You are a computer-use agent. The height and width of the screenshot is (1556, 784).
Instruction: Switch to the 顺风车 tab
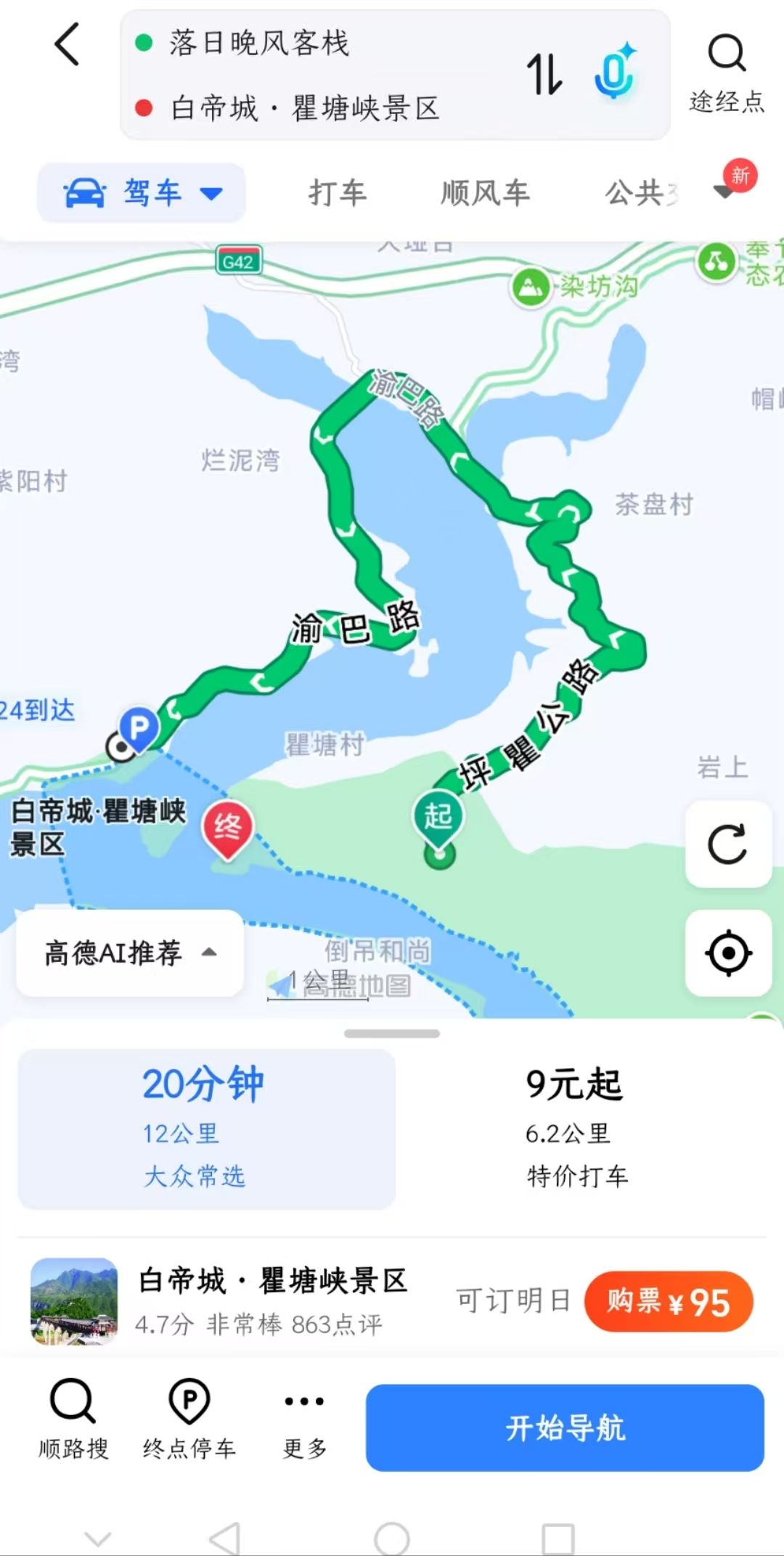pyautogui.click(x=485, y=193)
